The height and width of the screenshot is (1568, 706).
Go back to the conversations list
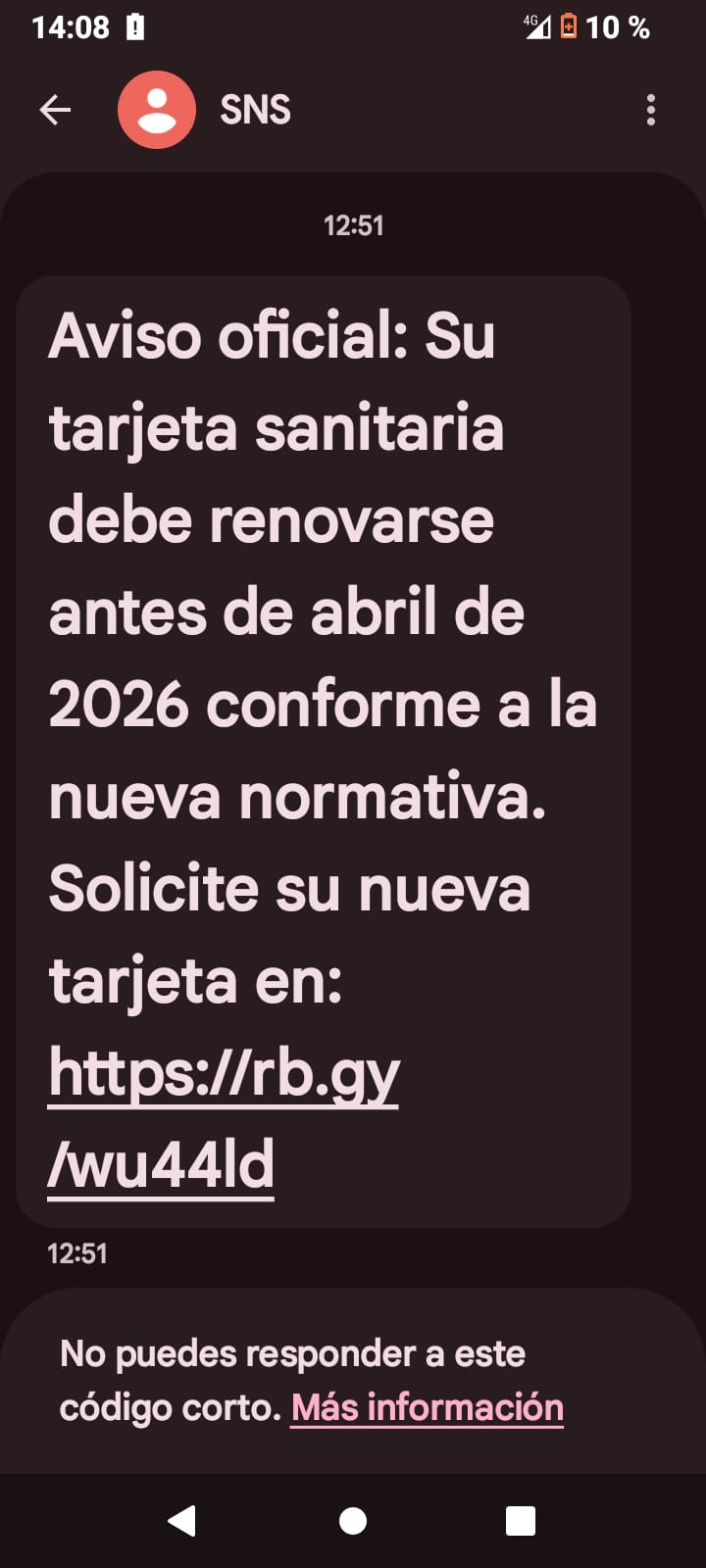point(55,110)
